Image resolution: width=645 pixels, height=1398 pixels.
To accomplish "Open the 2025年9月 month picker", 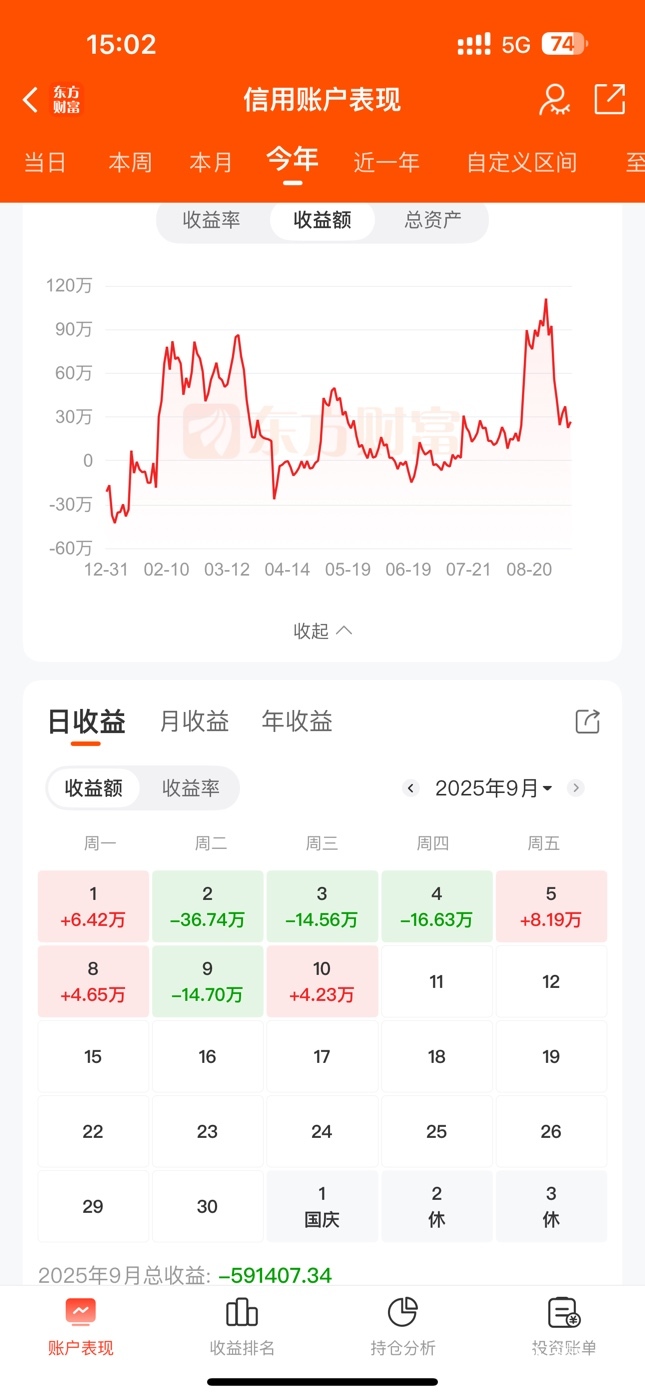I will pyautogui.click(x=493, y=788).
